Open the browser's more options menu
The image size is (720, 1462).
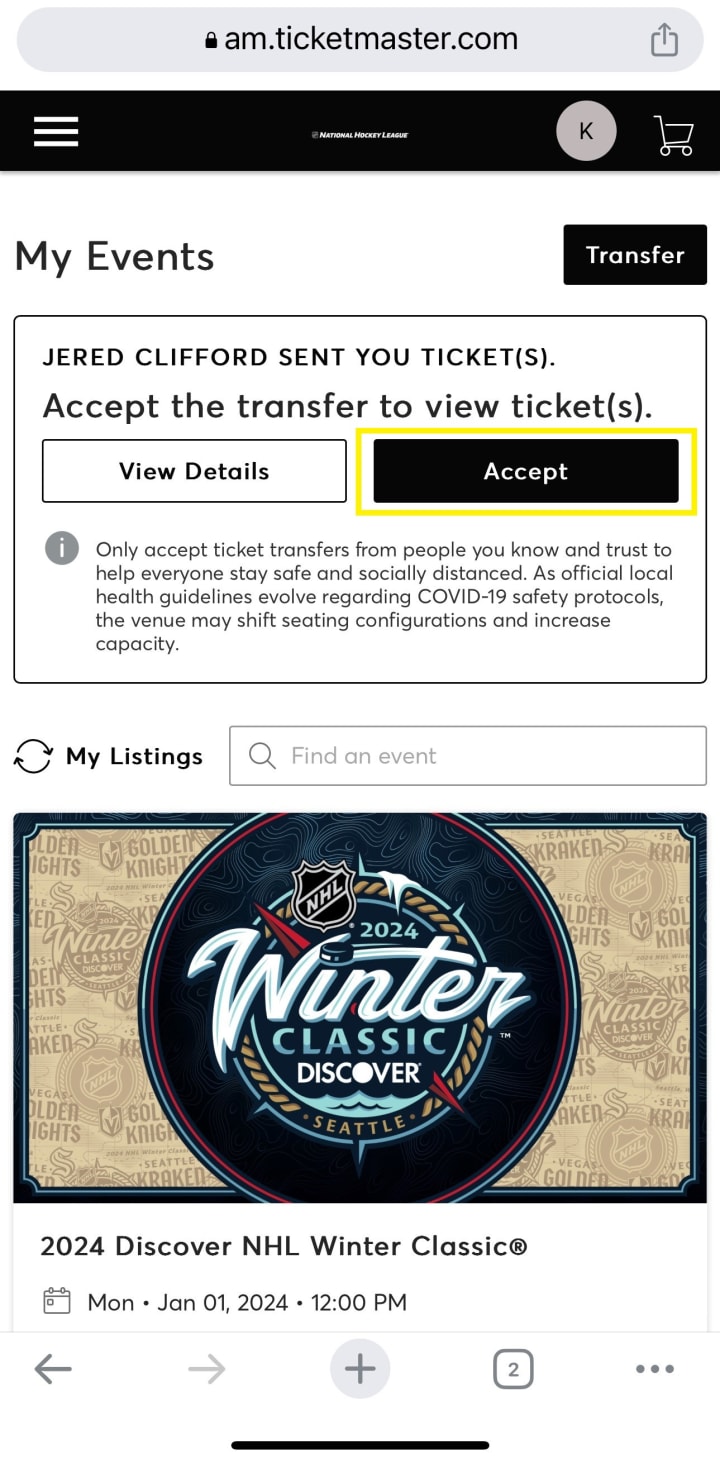point(655,1369)
